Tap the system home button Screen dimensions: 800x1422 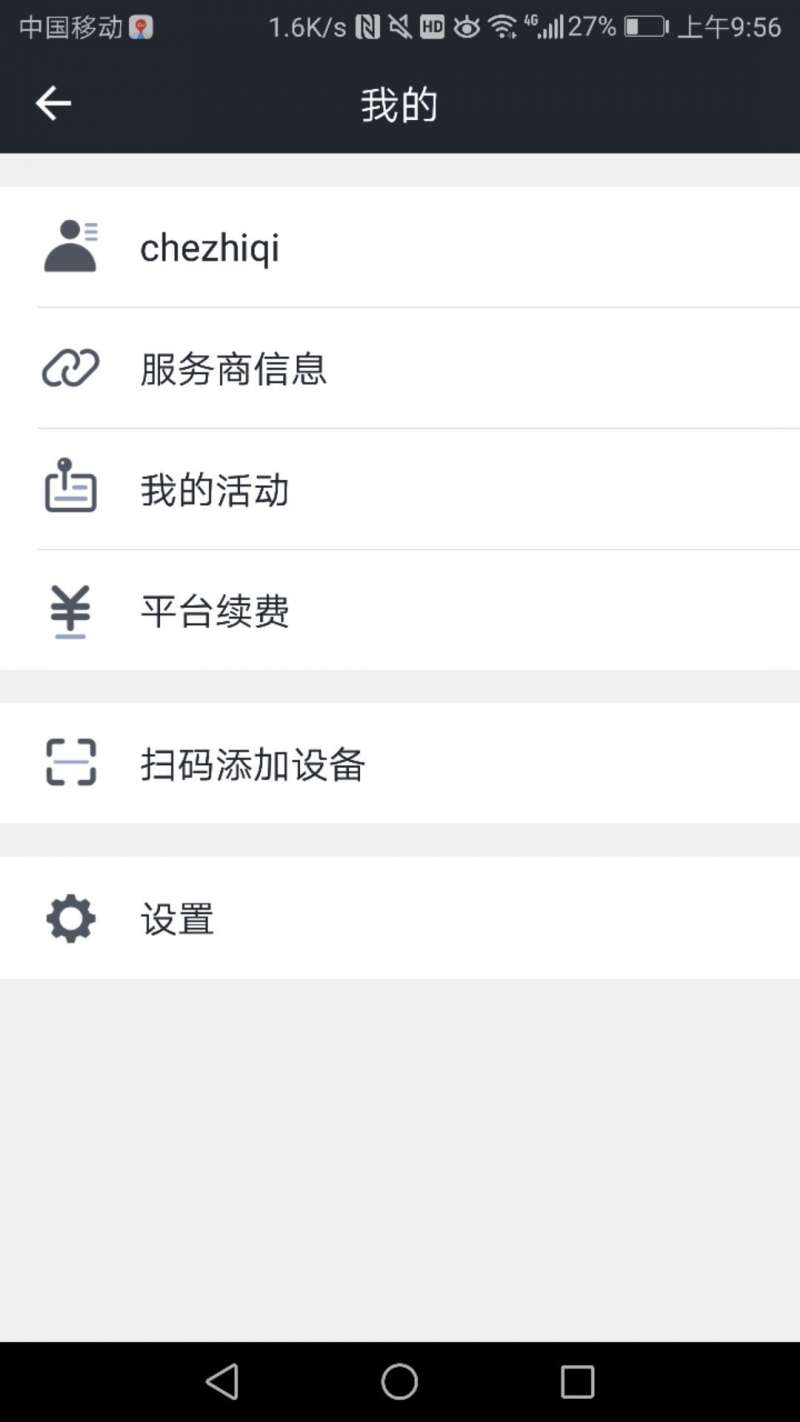click(x=399, y=1382)
